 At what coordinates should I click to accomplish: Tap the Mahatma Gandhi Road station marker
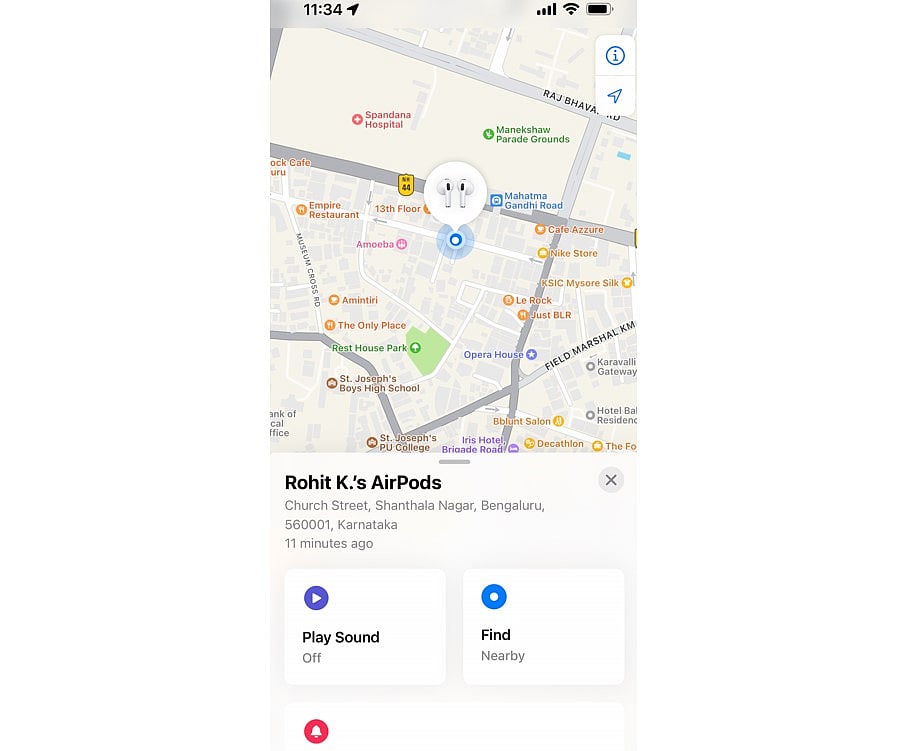(x=496, y=200)
